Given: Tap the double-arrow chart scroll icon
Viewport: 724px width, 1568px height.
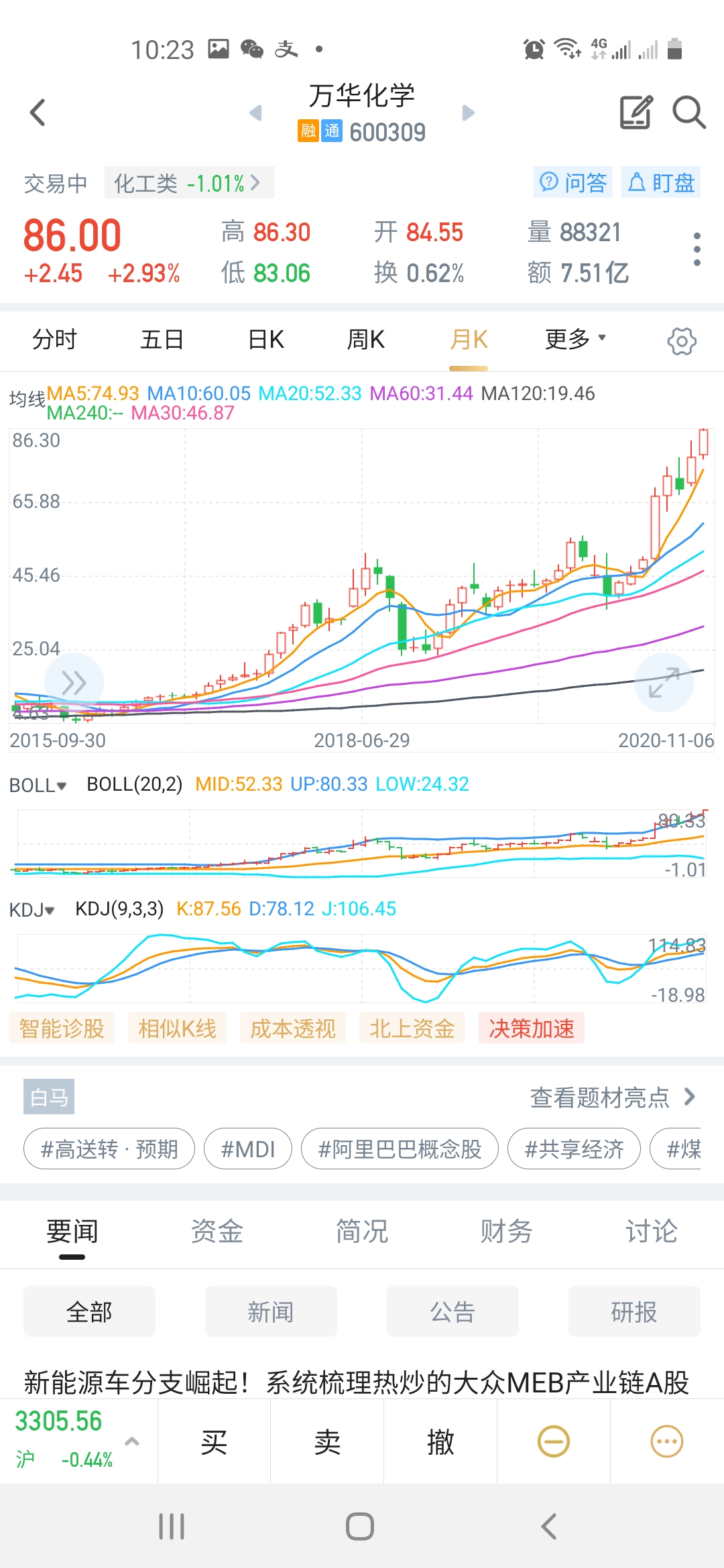Looking at the screenshot, I should click(x=74, y=681).
